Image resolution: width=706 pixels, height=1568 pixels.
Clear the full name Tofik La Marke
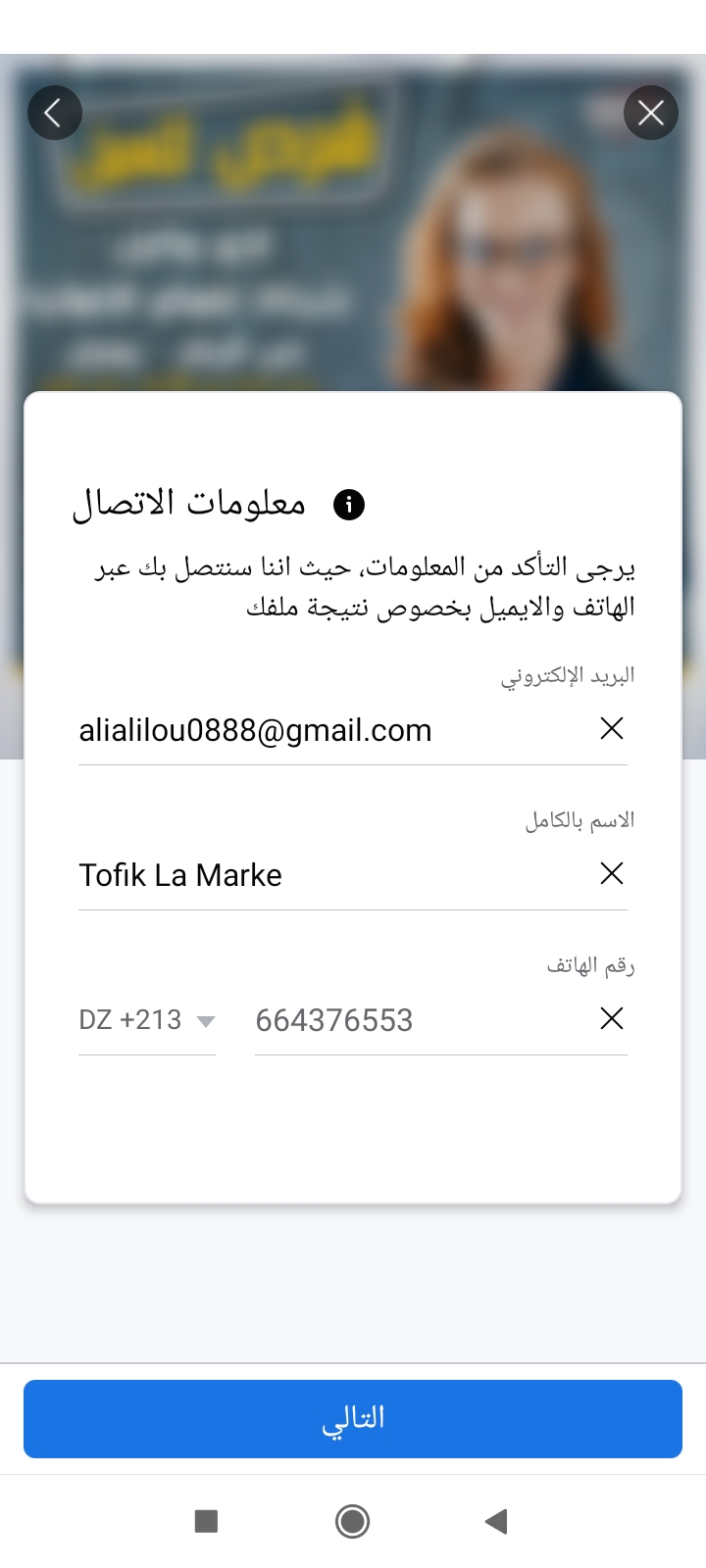[612, 873]
